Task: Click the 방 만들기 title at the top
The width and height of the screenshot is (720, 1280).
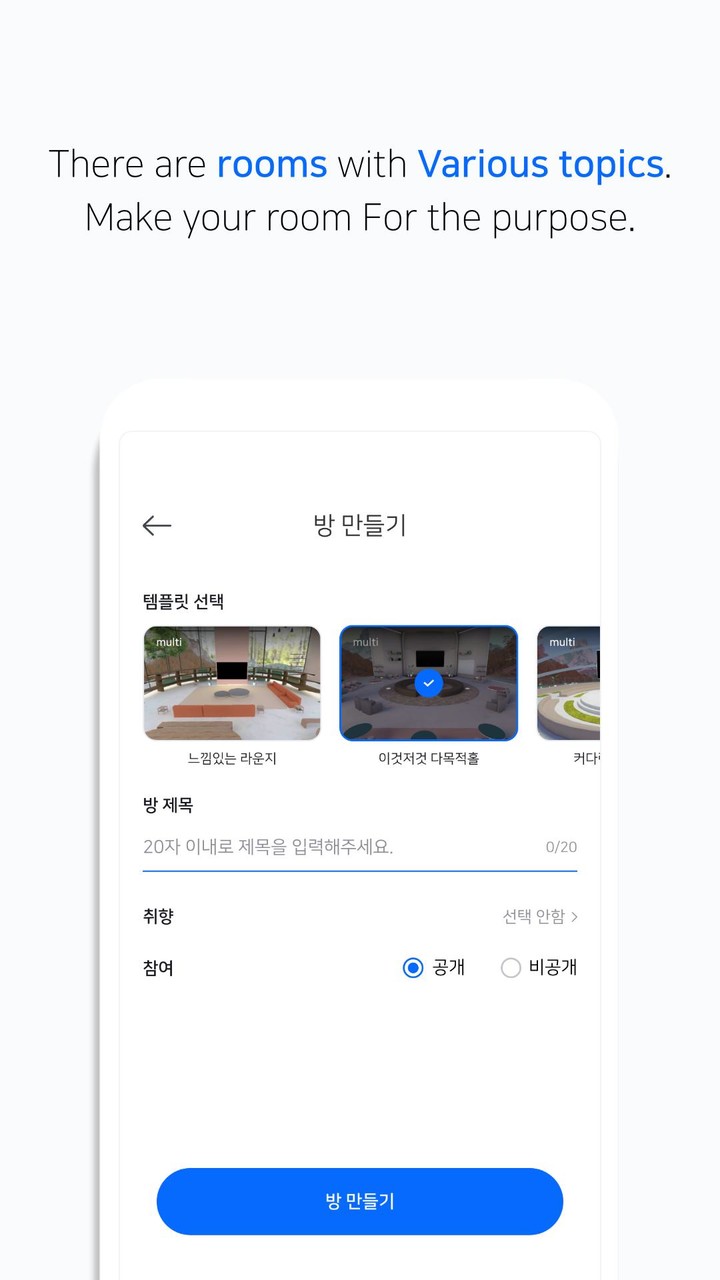Action: click(359, 525)
